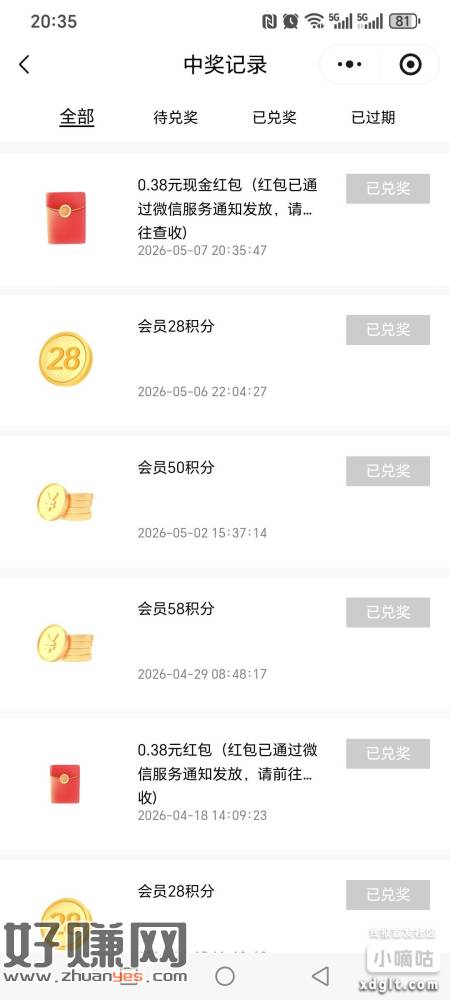Image resolution: width=450 pixels, height=1000 pixels.
Task: Go back from the 中奖记录 page
Action: (x=24, y=64)
